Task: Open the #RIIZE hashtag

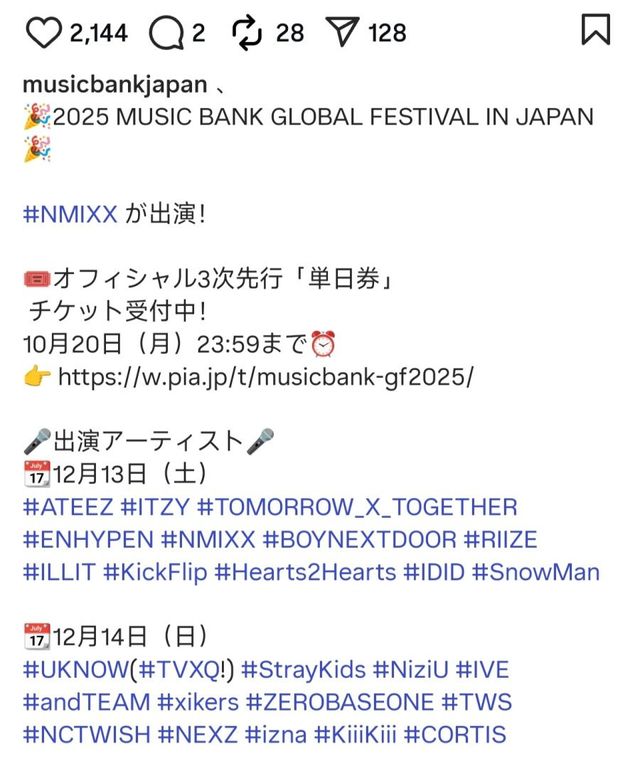Action: (x=501, y=540)
